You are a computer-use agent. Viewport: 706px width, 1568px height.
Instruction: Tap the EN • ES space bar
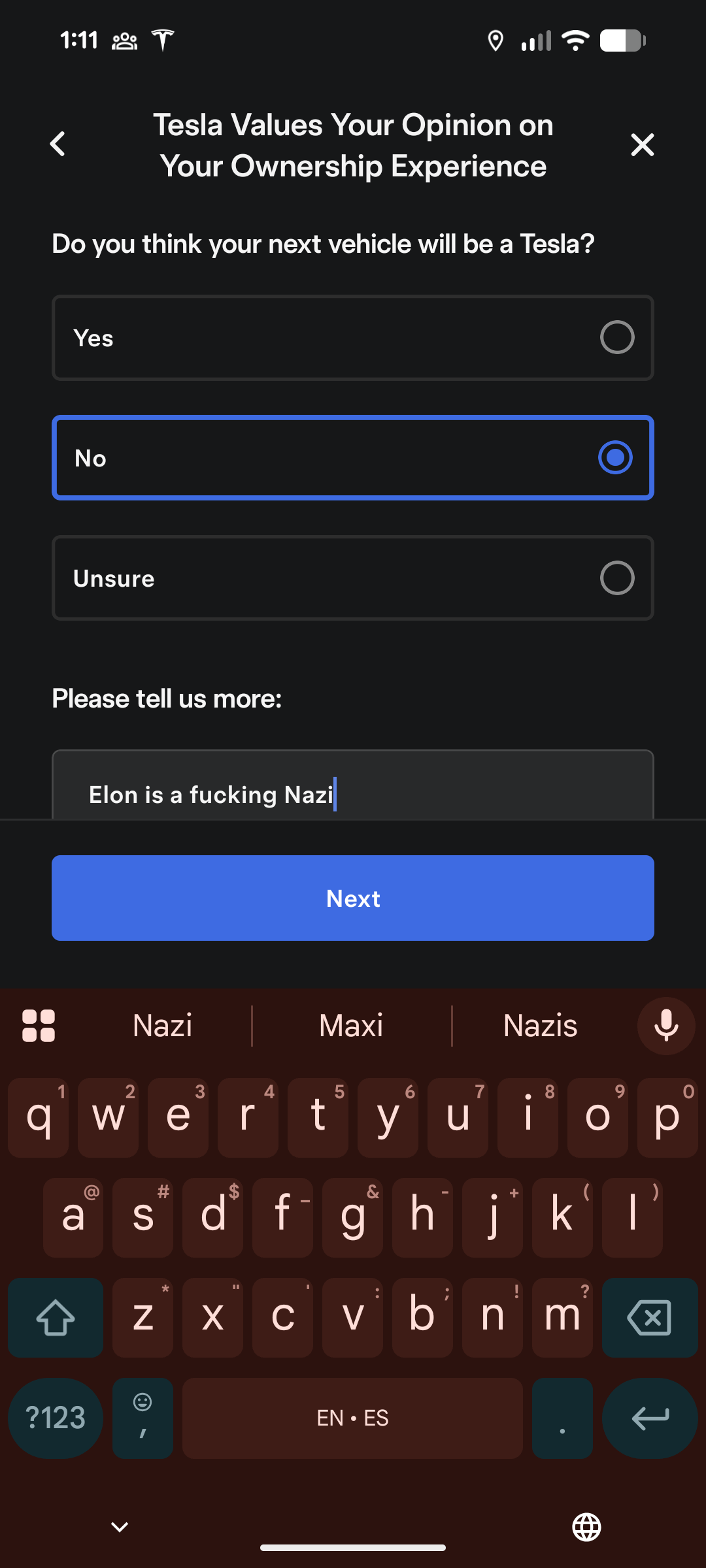[x=352, y=1418]
